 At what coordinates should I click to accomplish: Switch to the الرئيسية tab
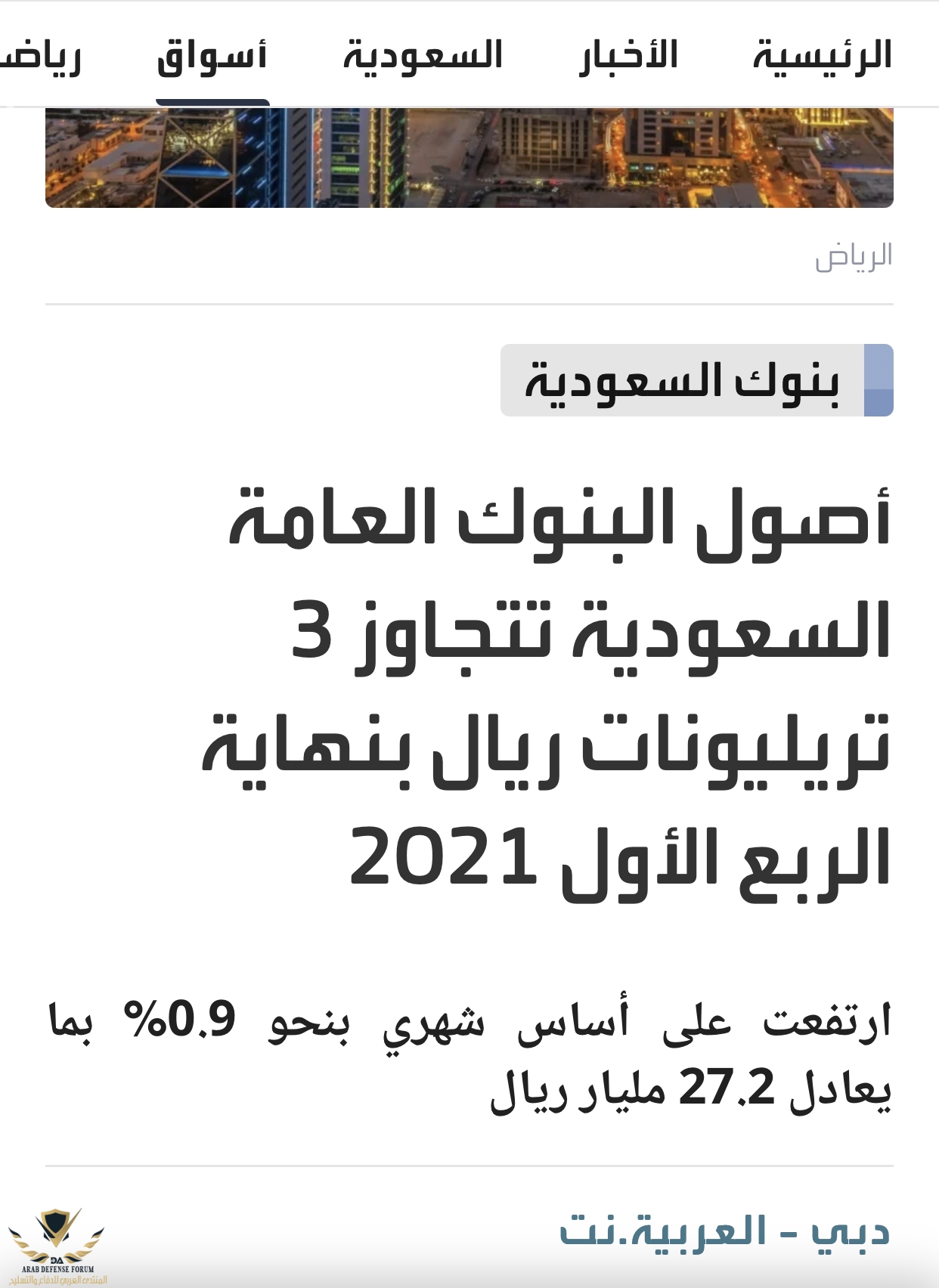[822, 56]
